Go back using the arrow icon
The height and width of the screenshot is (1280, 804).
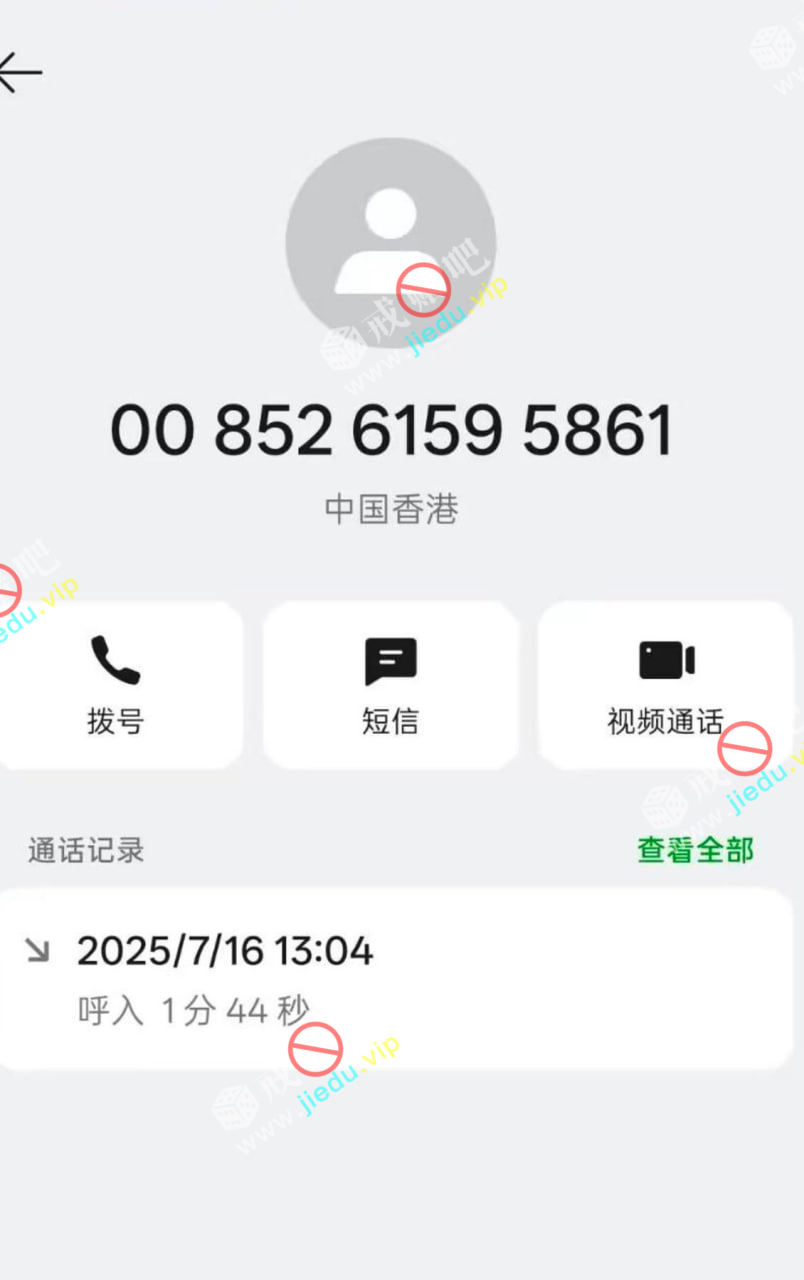(x=20, y=72)
